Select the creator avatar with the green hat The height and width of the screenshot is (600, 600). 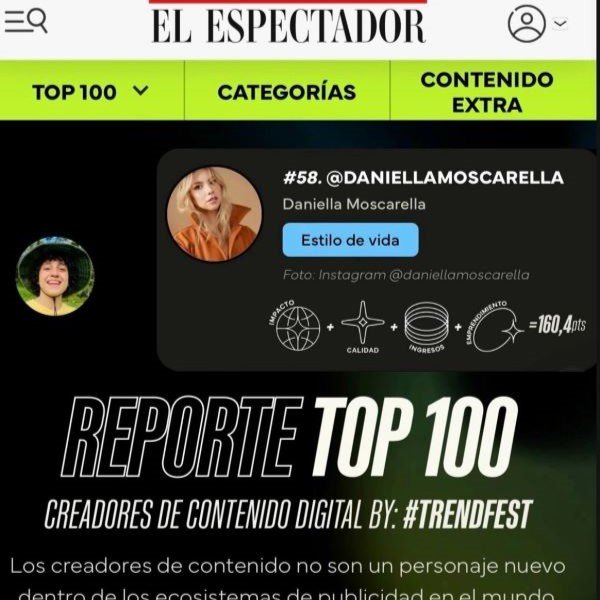point(55,277)
